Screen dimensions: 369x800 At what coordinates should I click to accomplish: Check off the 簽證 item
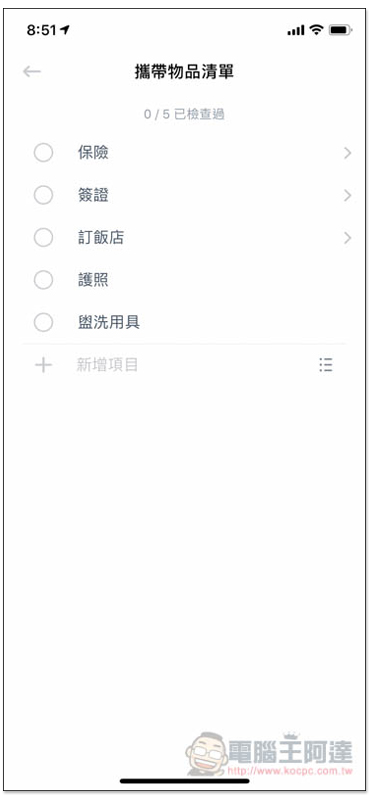coord(43,195)
